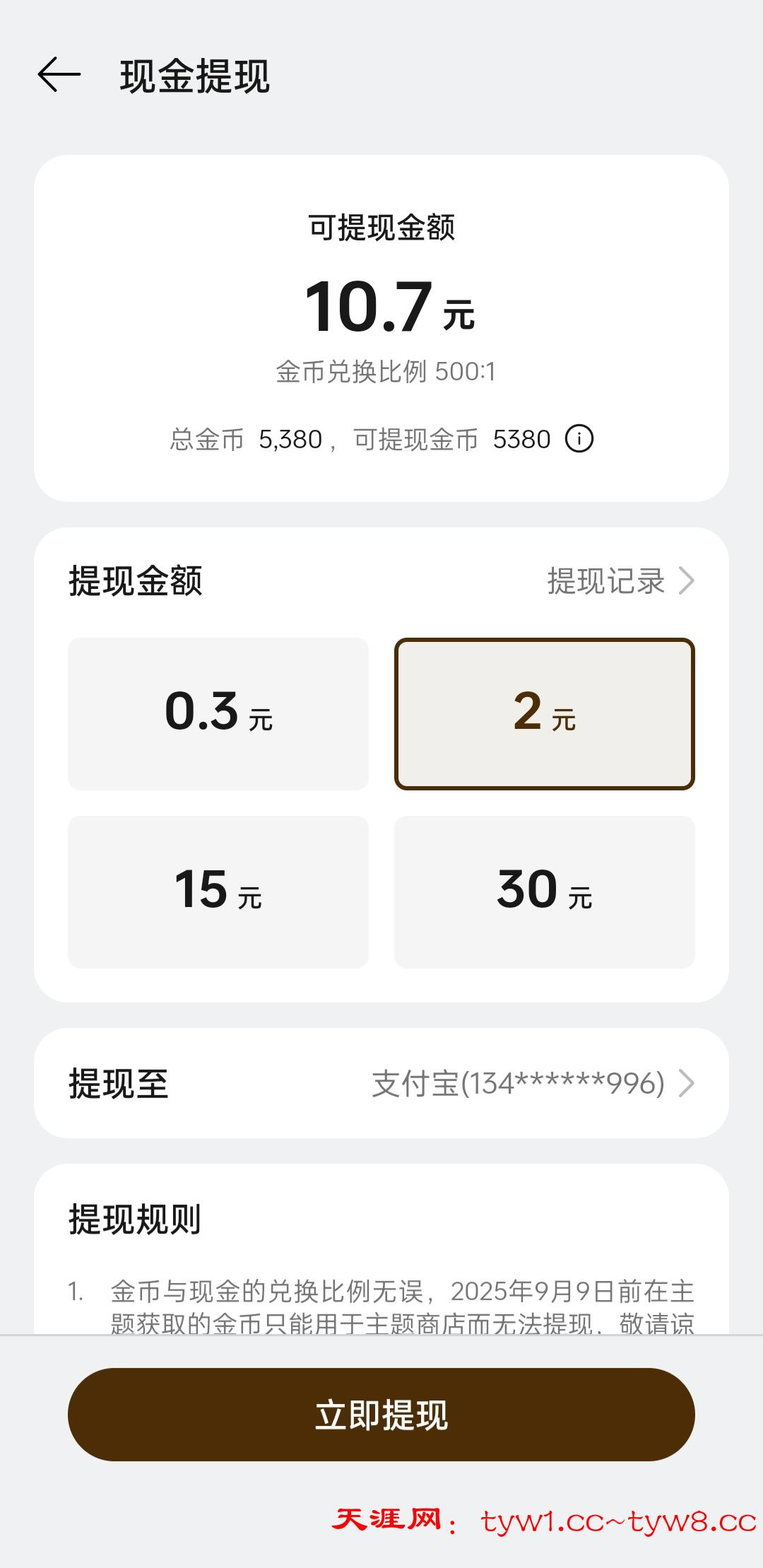Tap the 立即提现 button

coord(381,1414)
